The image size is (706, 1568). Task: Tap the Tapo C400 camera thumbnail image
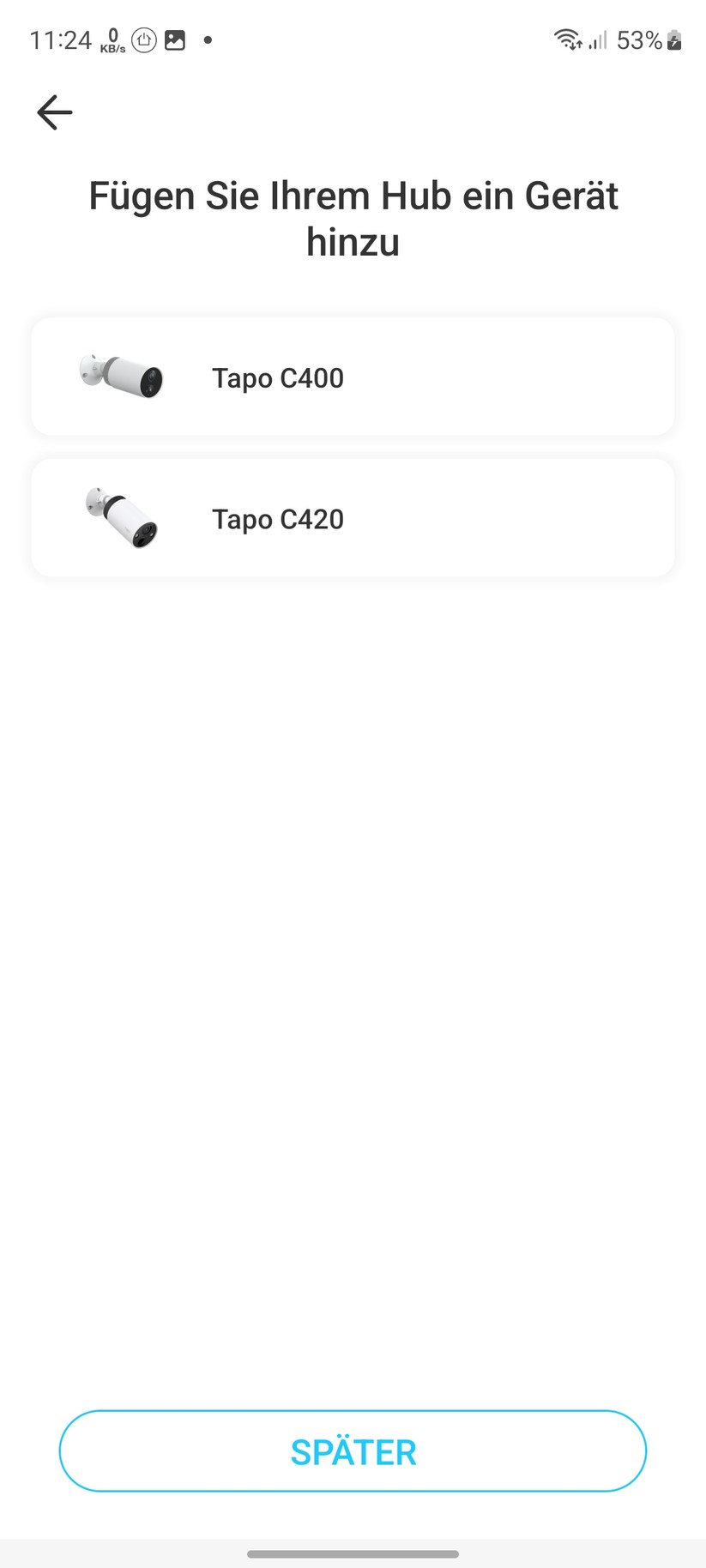(x=120, y=377)
